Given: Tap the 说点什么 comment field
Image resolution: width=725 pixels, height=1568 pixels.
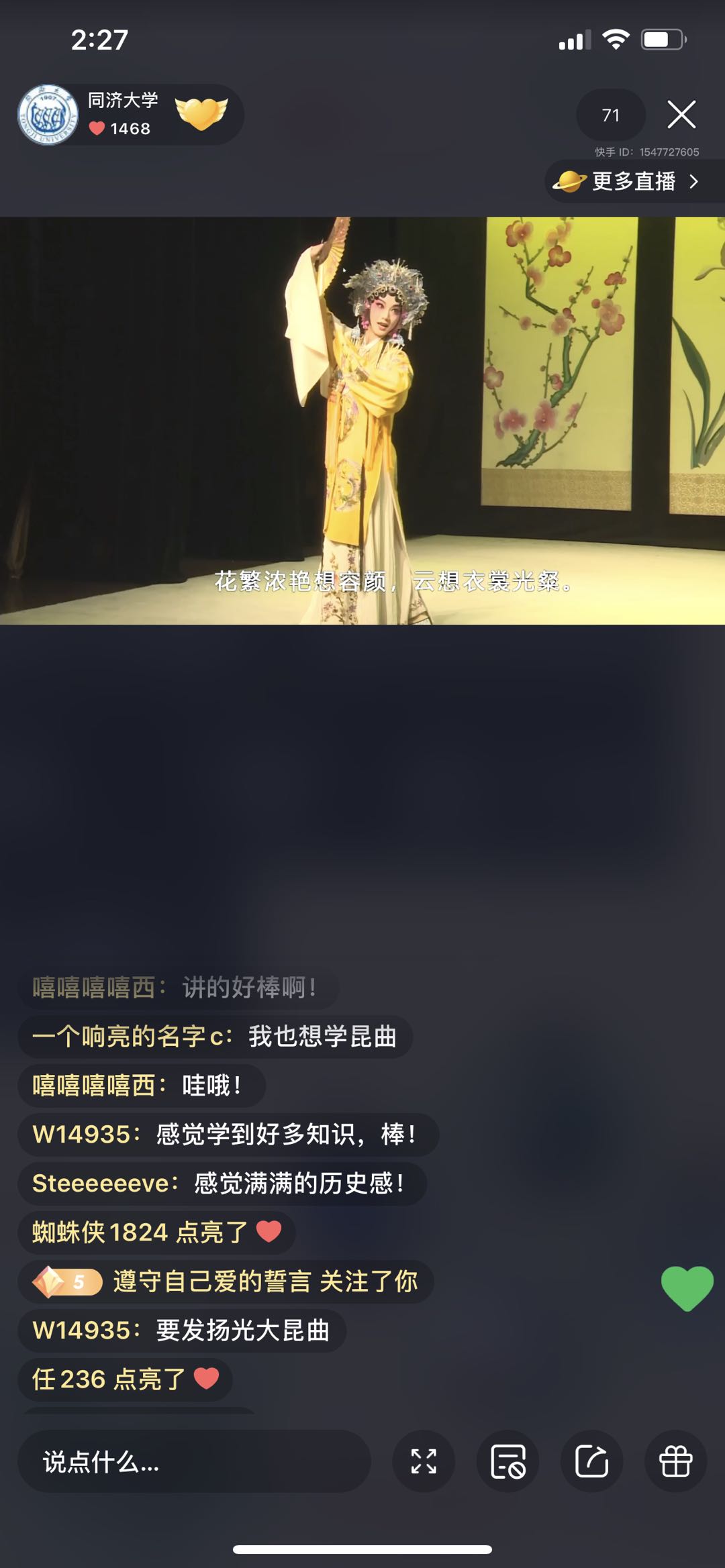Looking at the screenshot, I should coord(193,1462).
